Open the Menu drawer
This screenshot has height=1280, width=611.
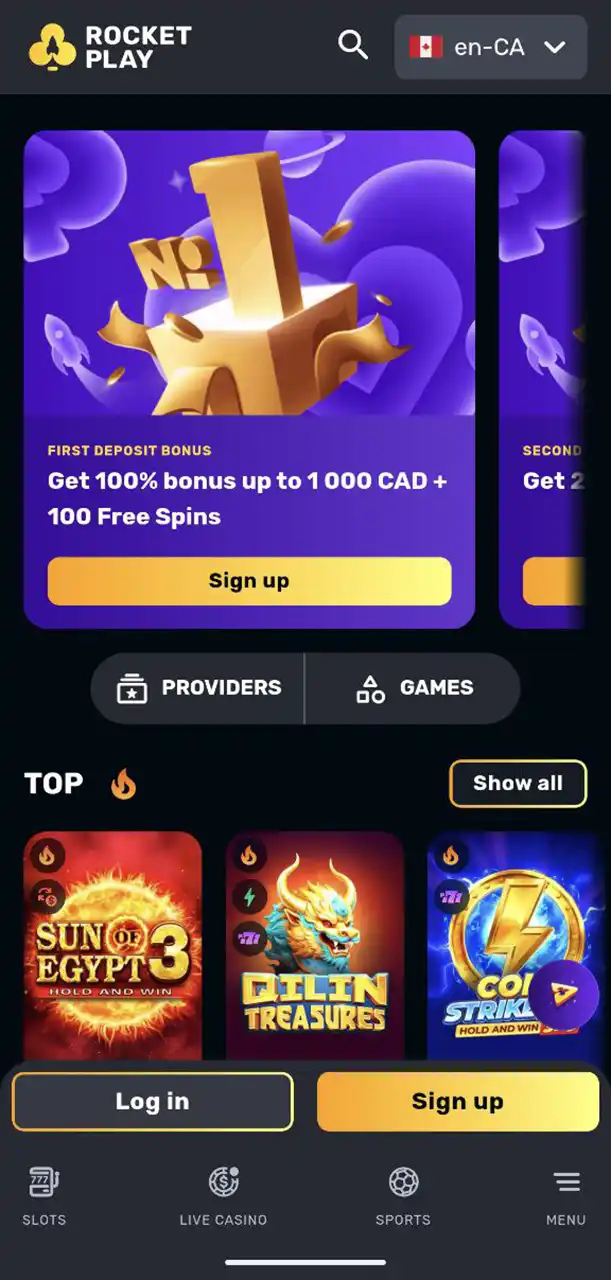click(x=566, y=1196)
